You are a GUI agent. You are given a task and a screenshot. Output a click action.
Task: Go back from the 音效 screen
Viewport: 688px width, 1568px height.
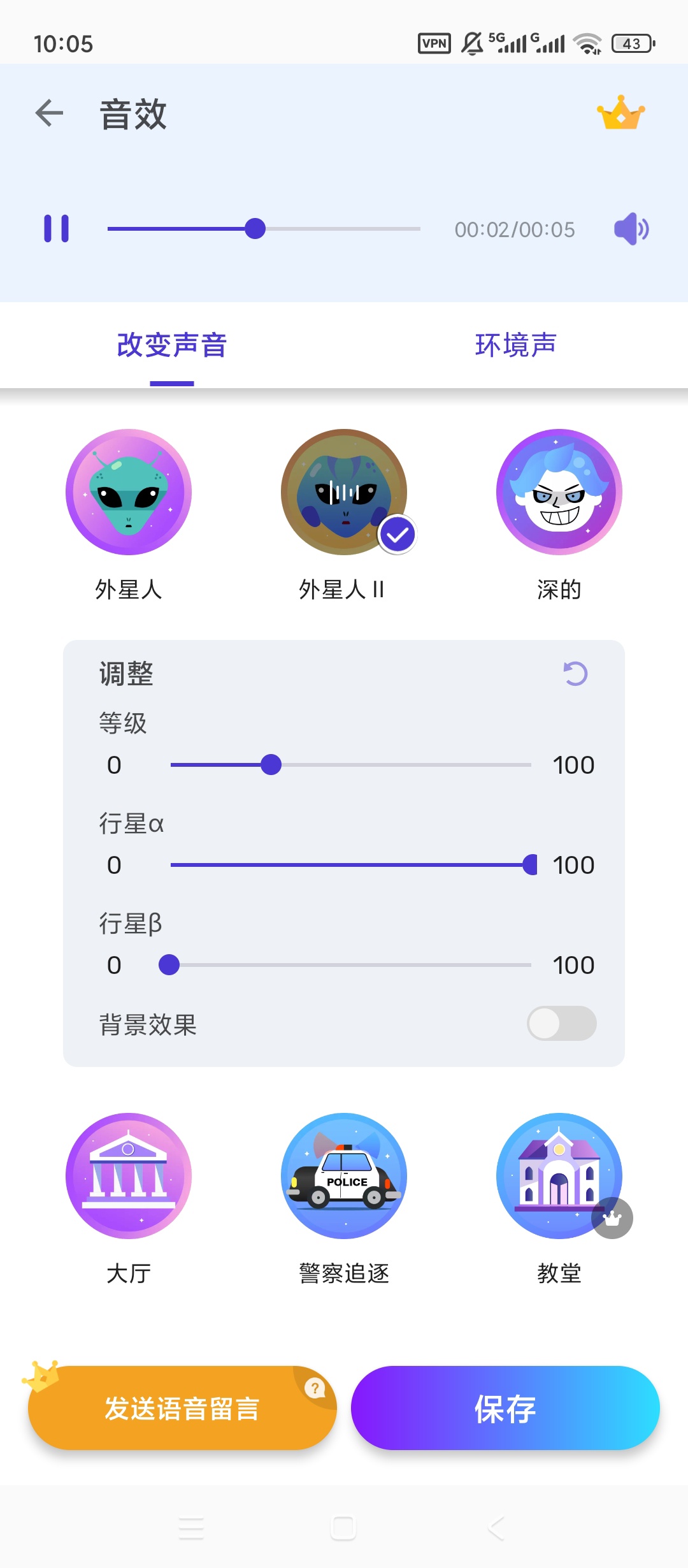[49, 113]
